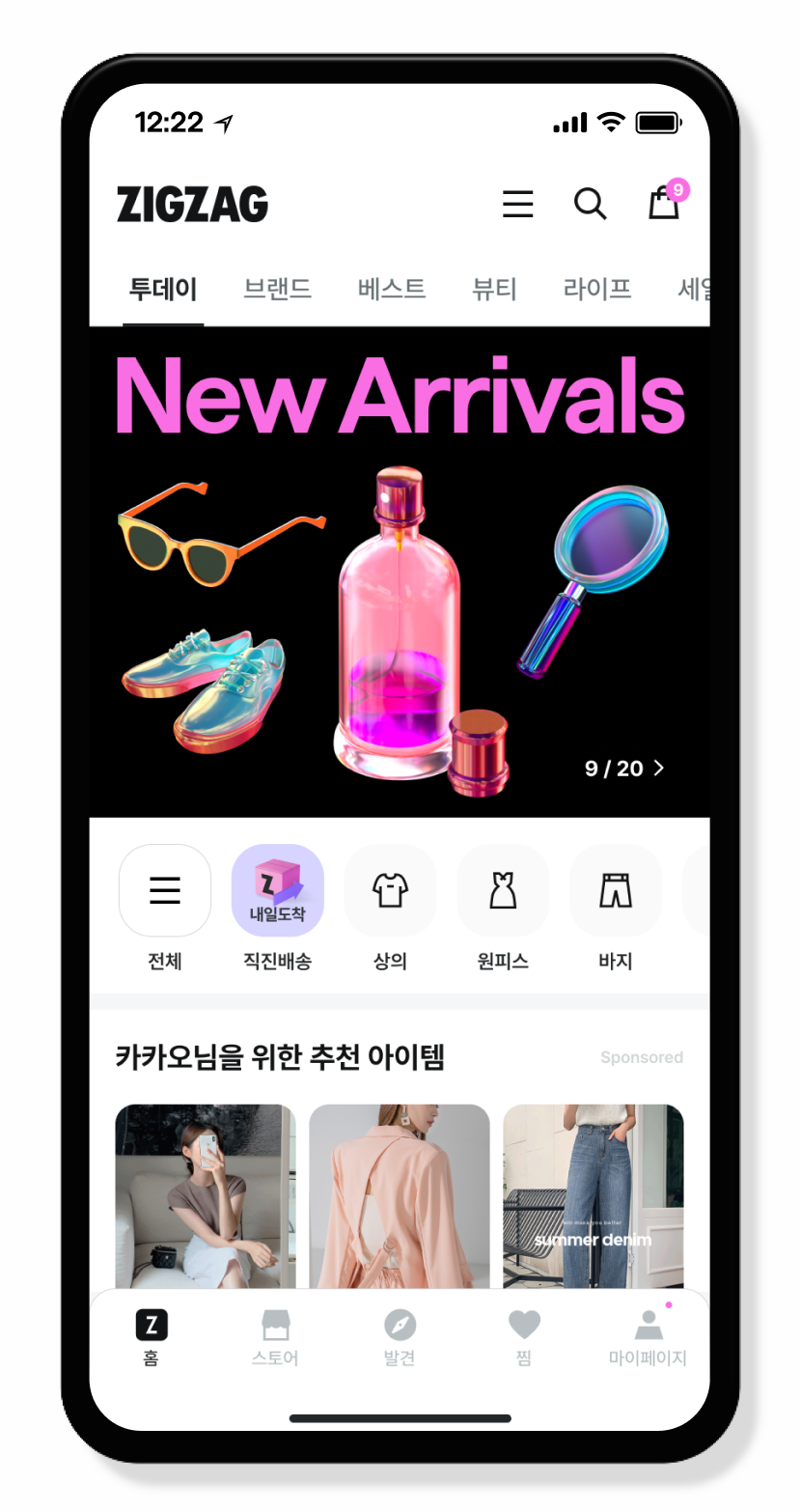The width and height of the screenshot is (801, 1512).
Task: Switch to the 뷰티 tab
Action: 494,289
